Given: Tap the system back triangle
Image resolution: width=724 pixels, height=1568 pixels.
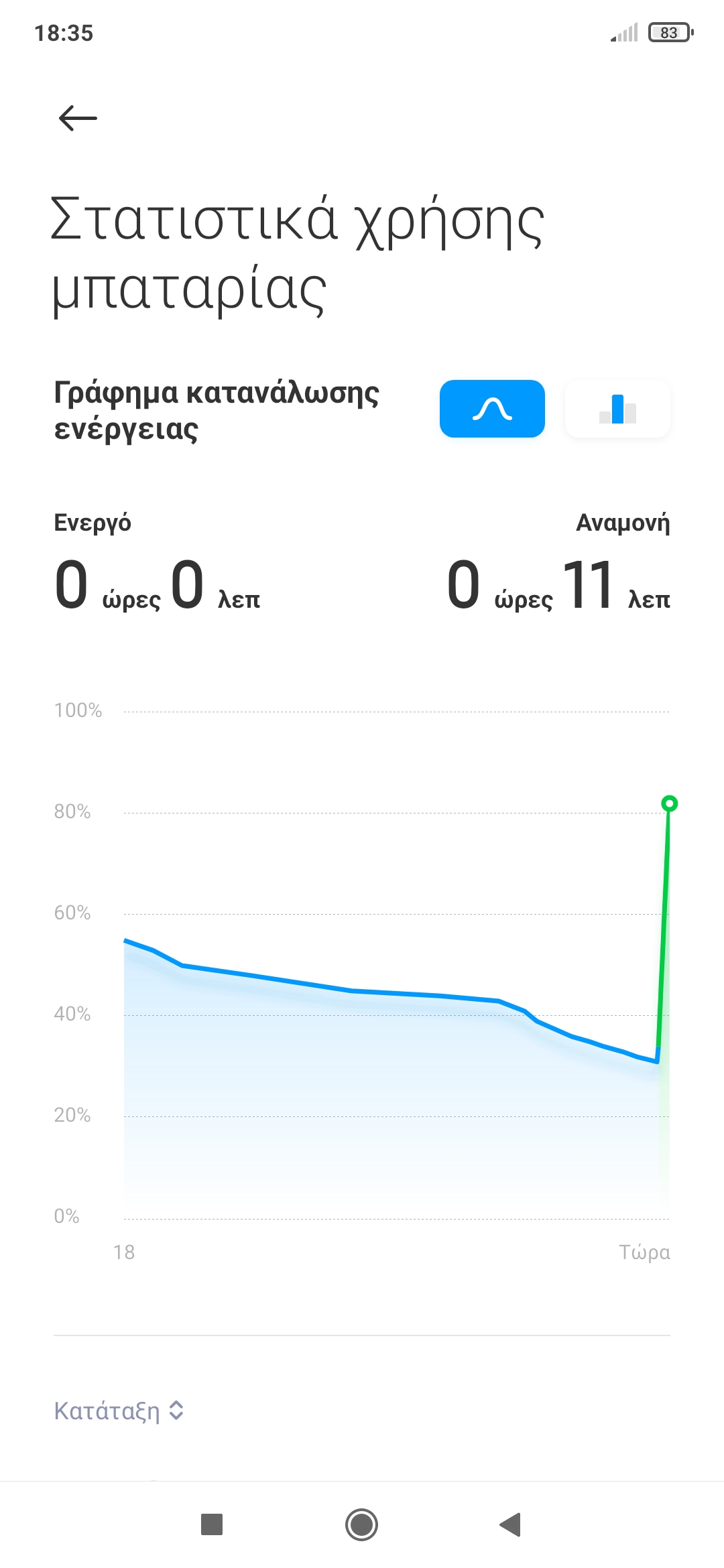Looking at the screenshot, I should [511, 1524].
